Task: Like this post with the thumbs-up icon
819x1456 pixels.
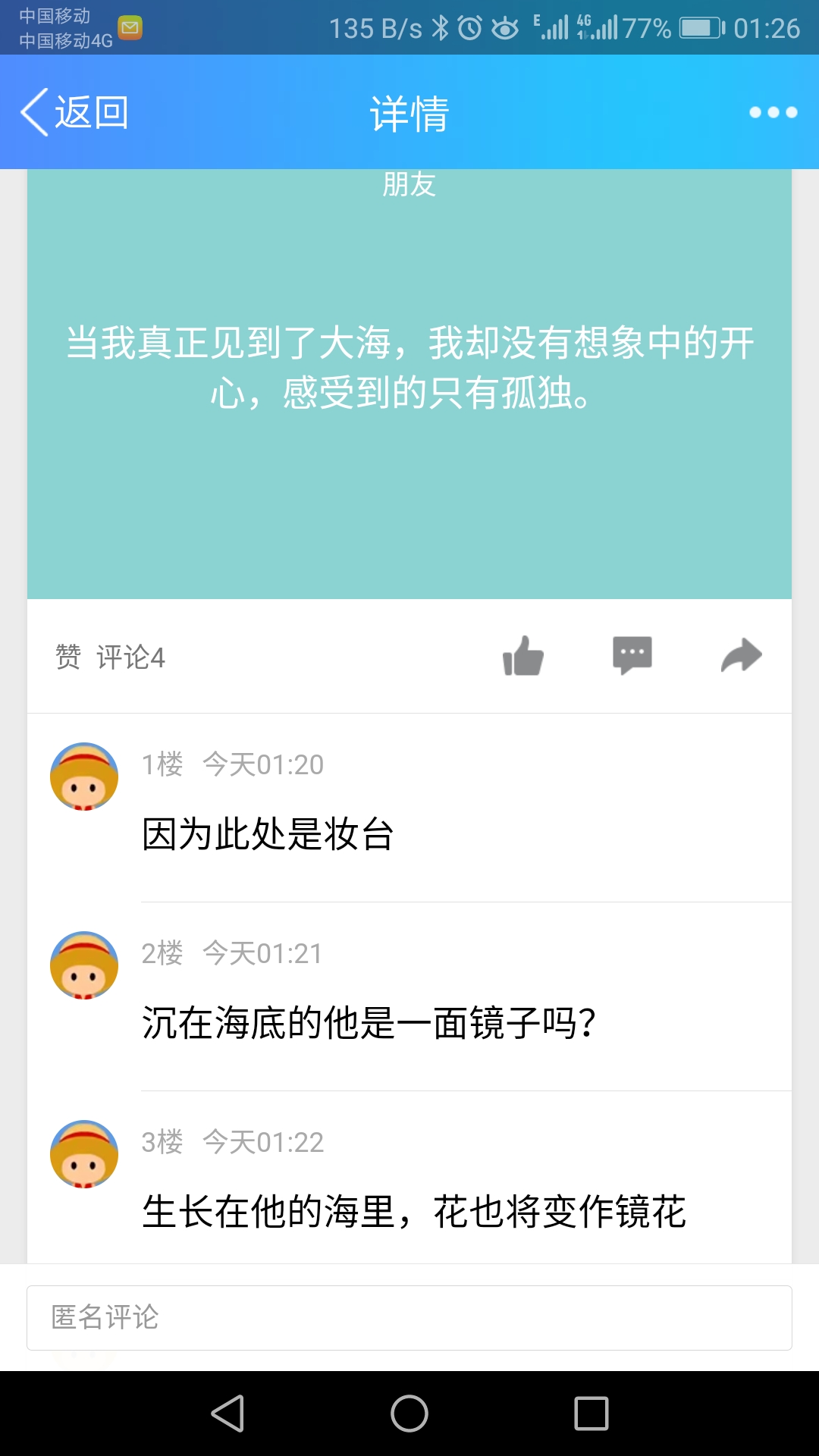Action: pos(523,656)
